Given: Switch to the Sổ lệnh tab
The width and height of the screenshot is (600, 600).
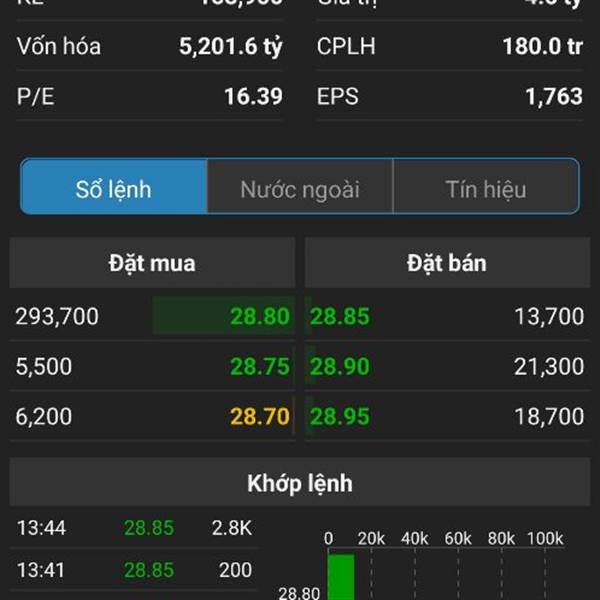Looking at the screenshot, I should point(114,188).
